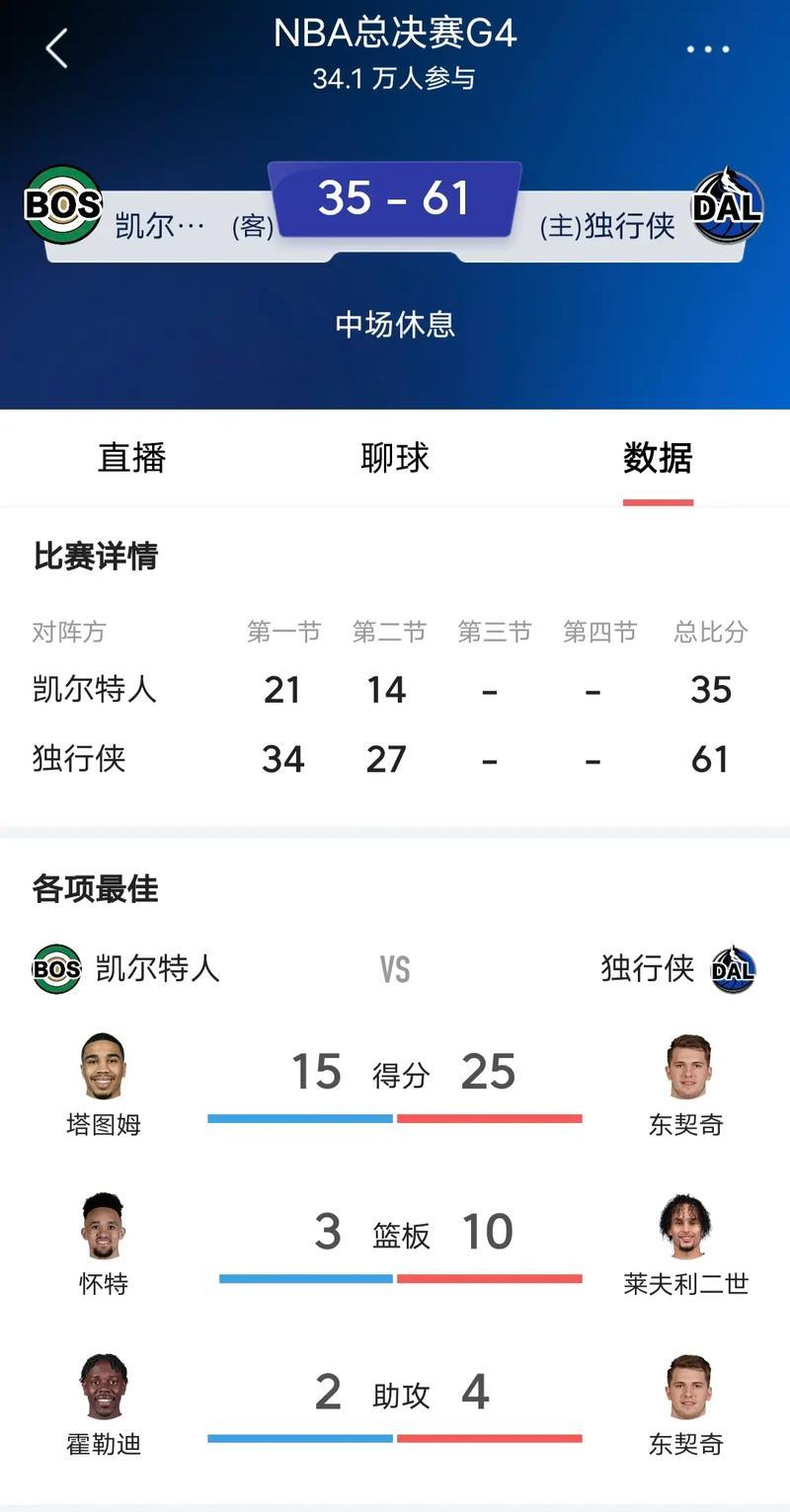Open the 数据 tab

(x=657, y=457)
